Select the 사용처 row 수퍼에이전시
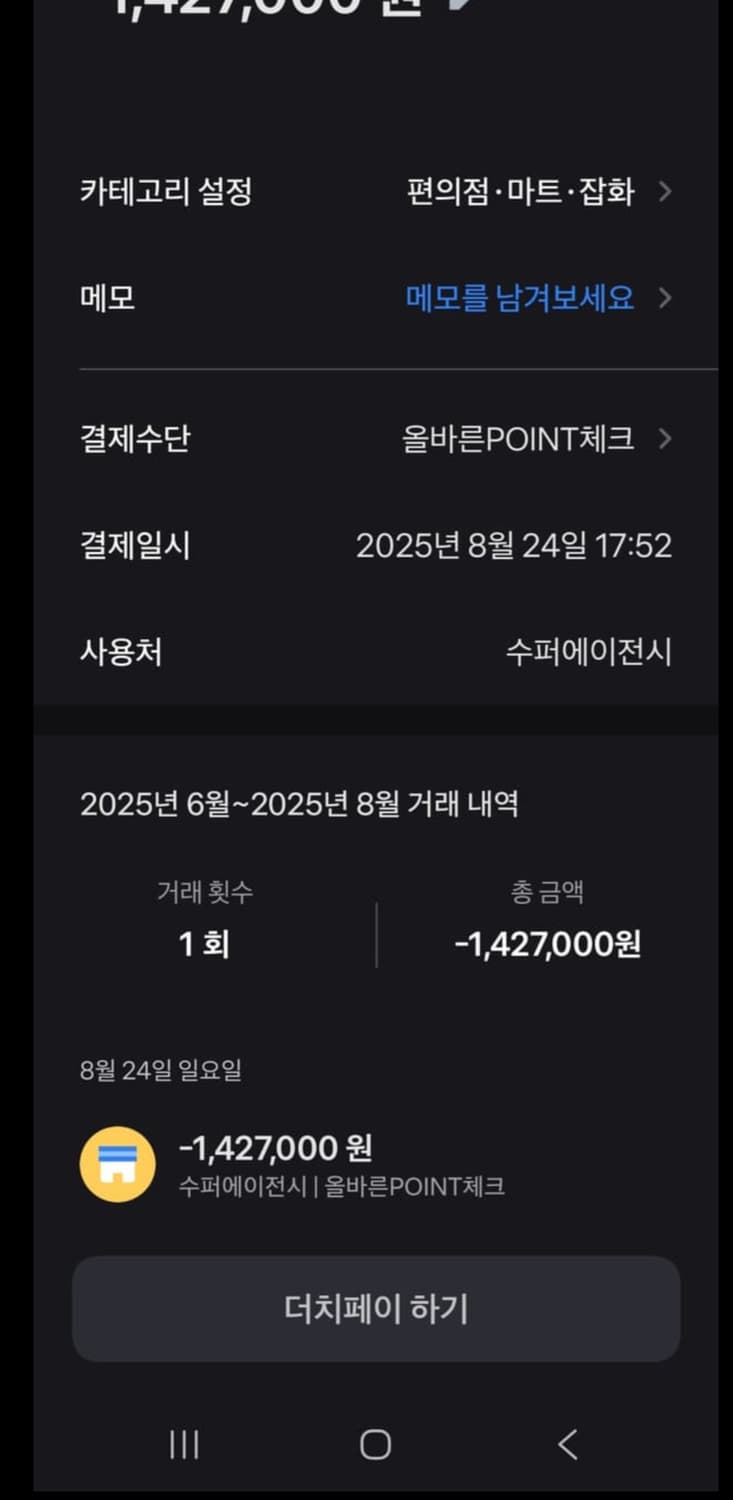This screenshot has width=733, height=1500. [591, 653]
